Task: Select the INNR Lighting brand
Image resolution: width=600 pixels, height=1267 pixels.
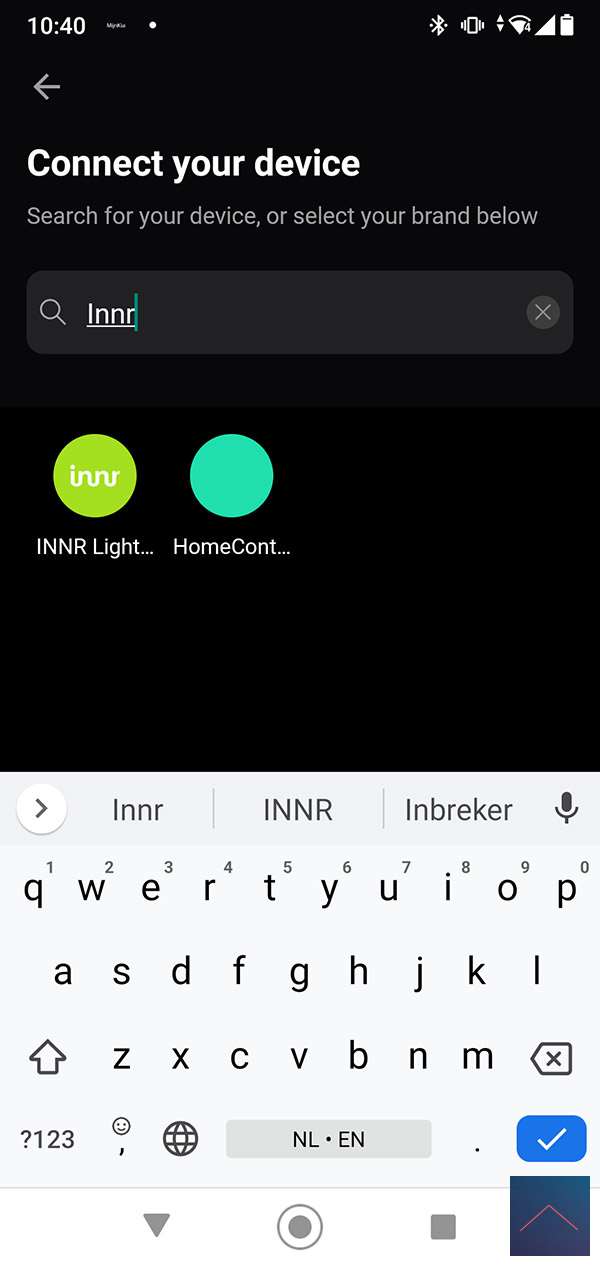Action: [x=95, y=477]
